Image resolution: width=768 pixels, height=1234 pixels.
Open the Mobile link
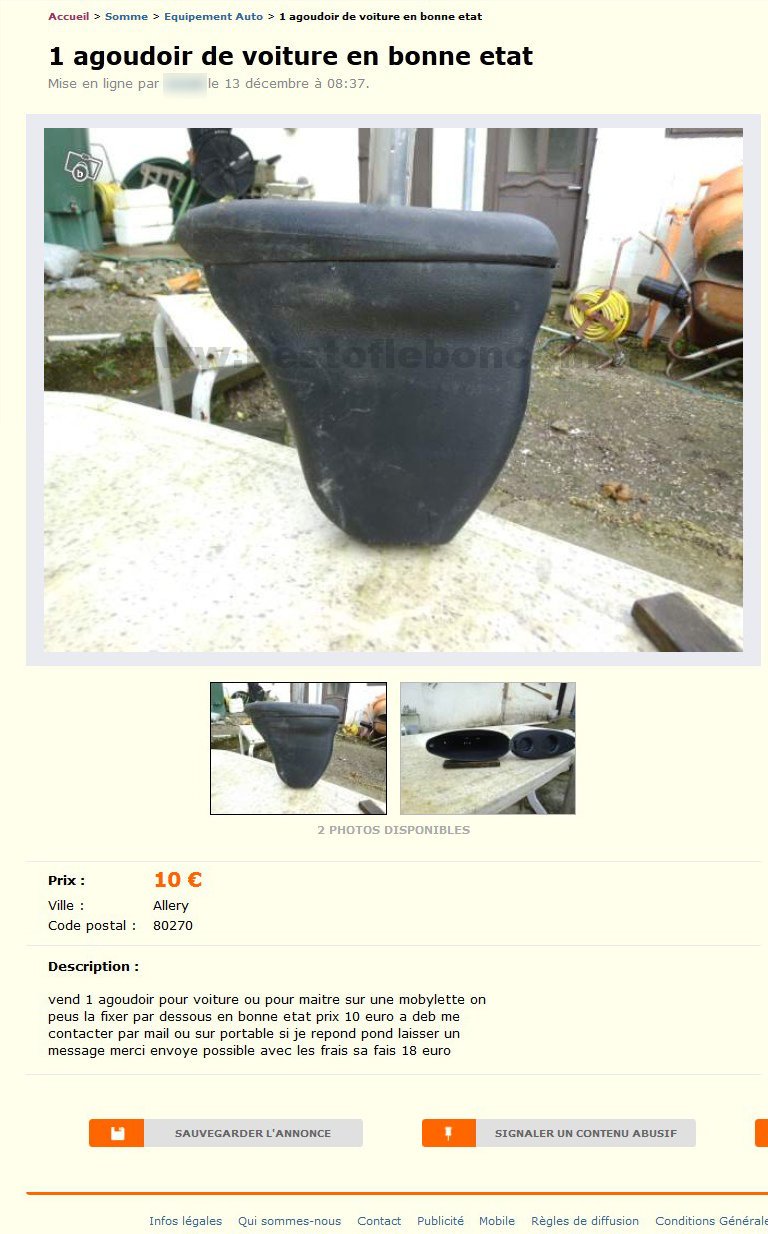pos(497,1221)
